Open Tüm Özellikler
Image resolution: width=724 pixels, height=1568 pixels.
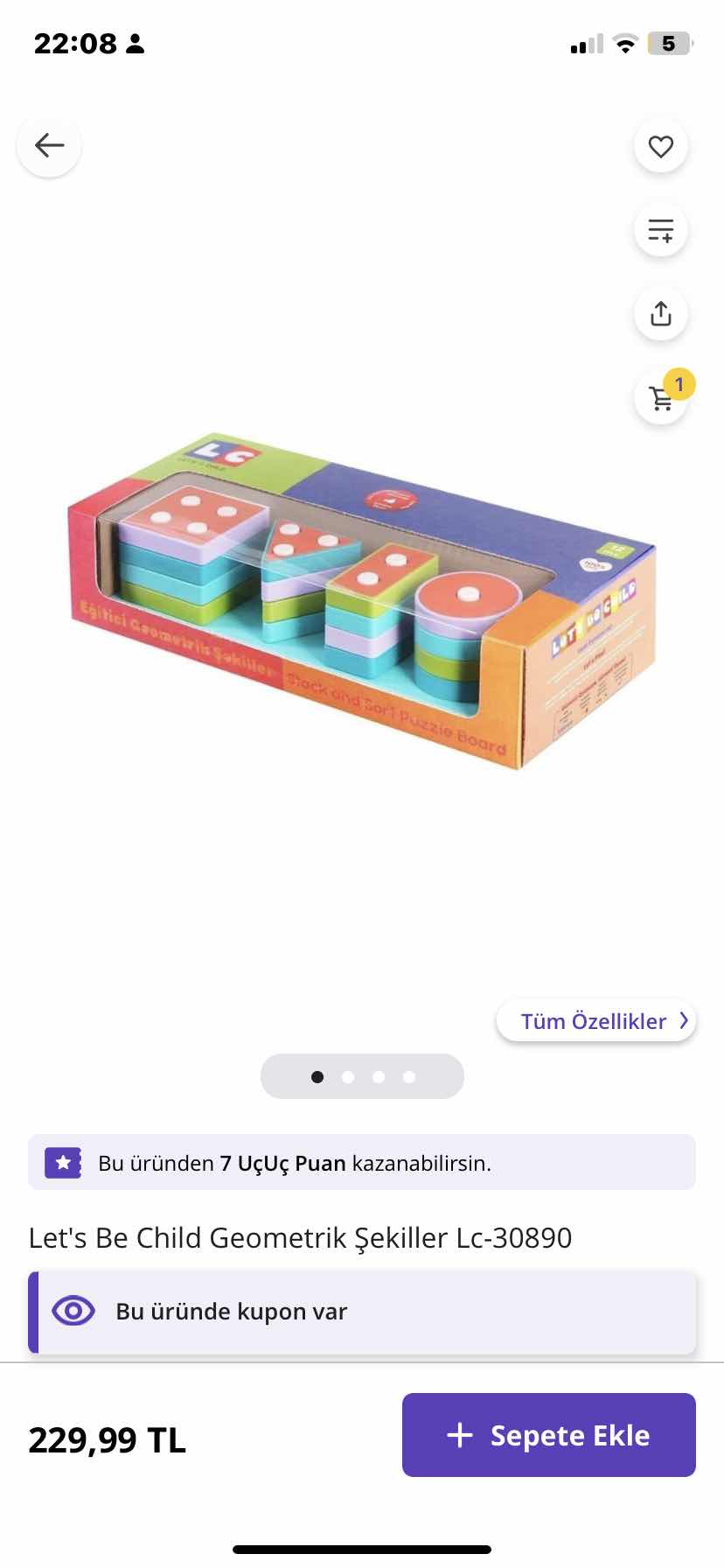pyautogui.click(x=596, y=1021)
